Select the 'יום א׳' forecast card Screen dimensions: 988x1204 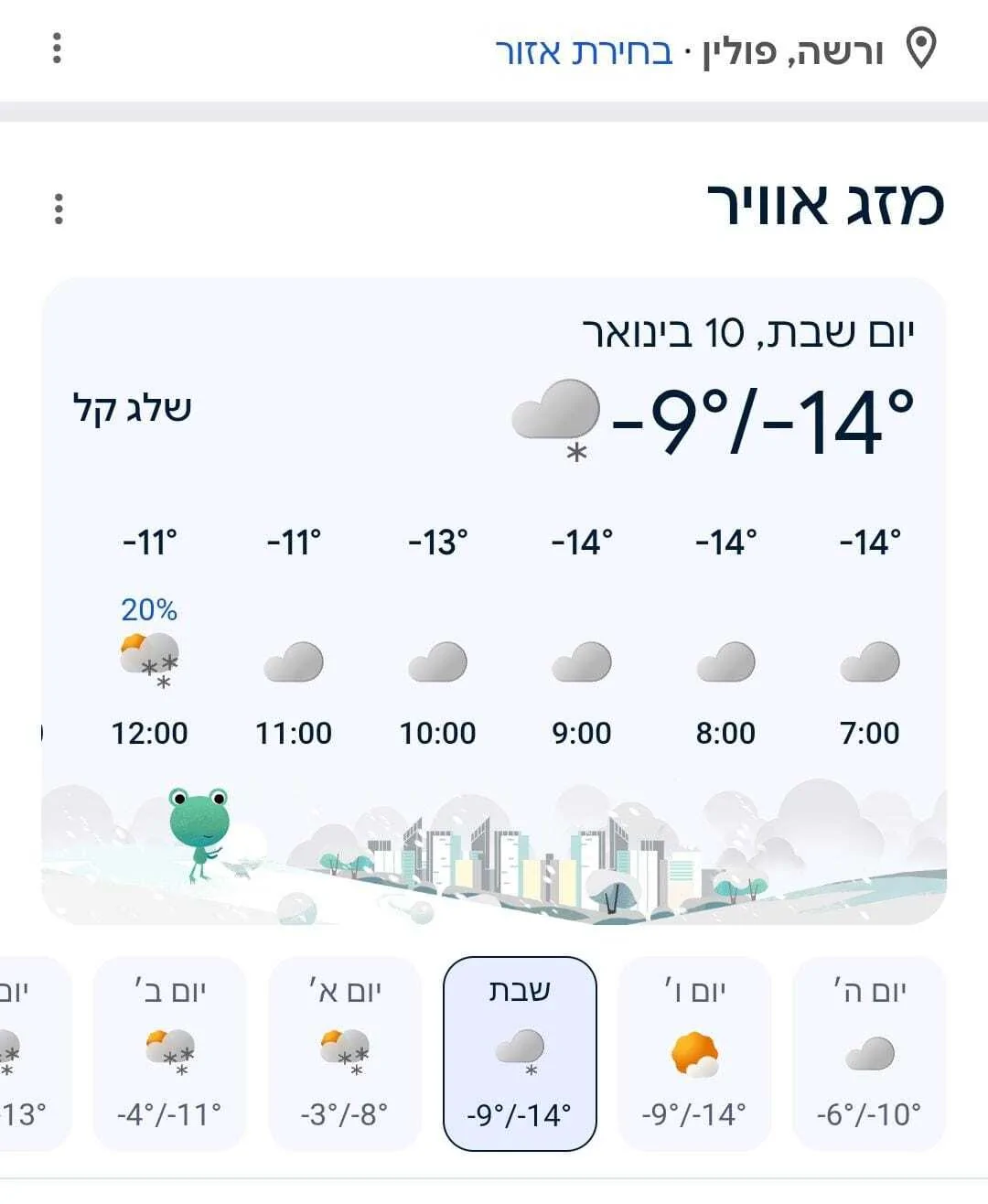[x=345, y=1053]
